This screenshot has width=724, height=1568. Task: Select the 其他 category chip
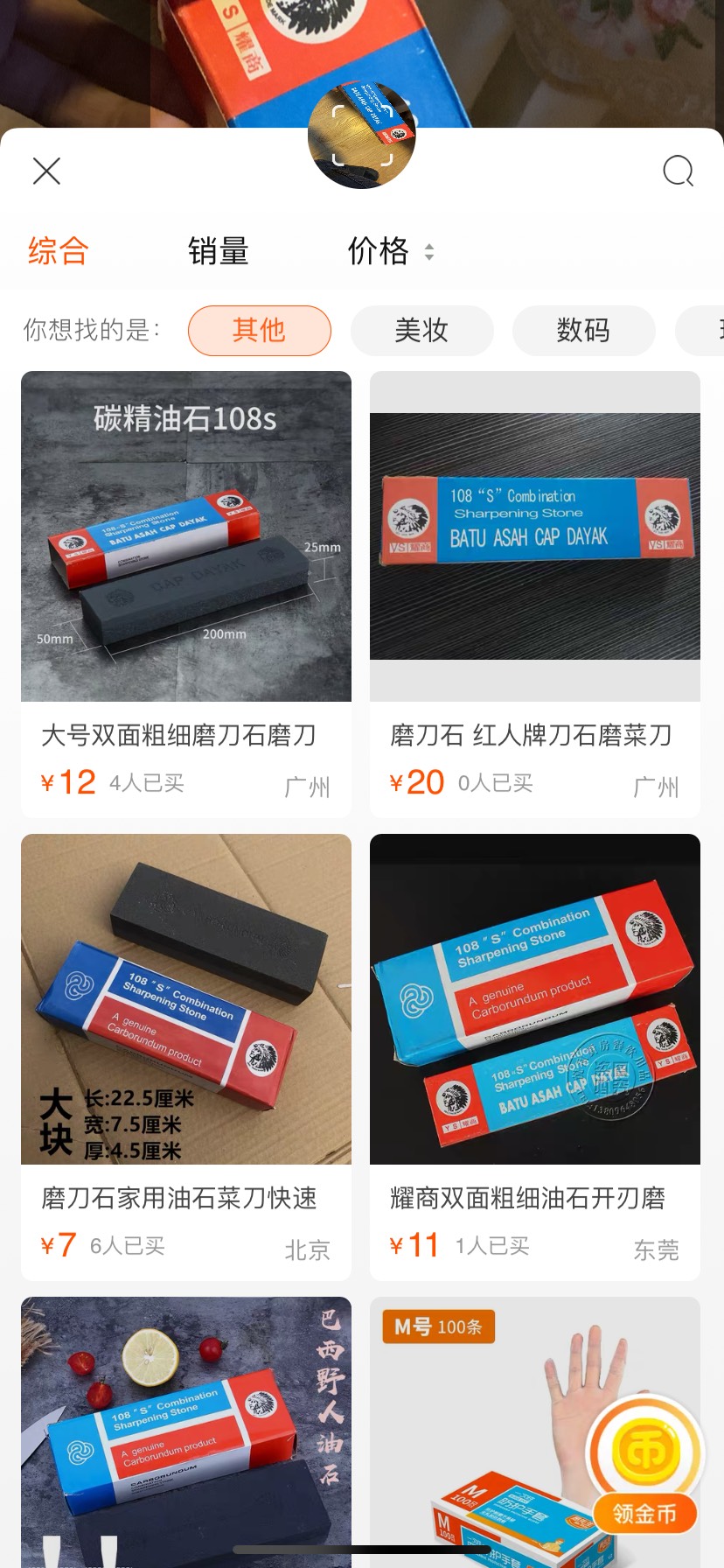click(x=259, y=330)
